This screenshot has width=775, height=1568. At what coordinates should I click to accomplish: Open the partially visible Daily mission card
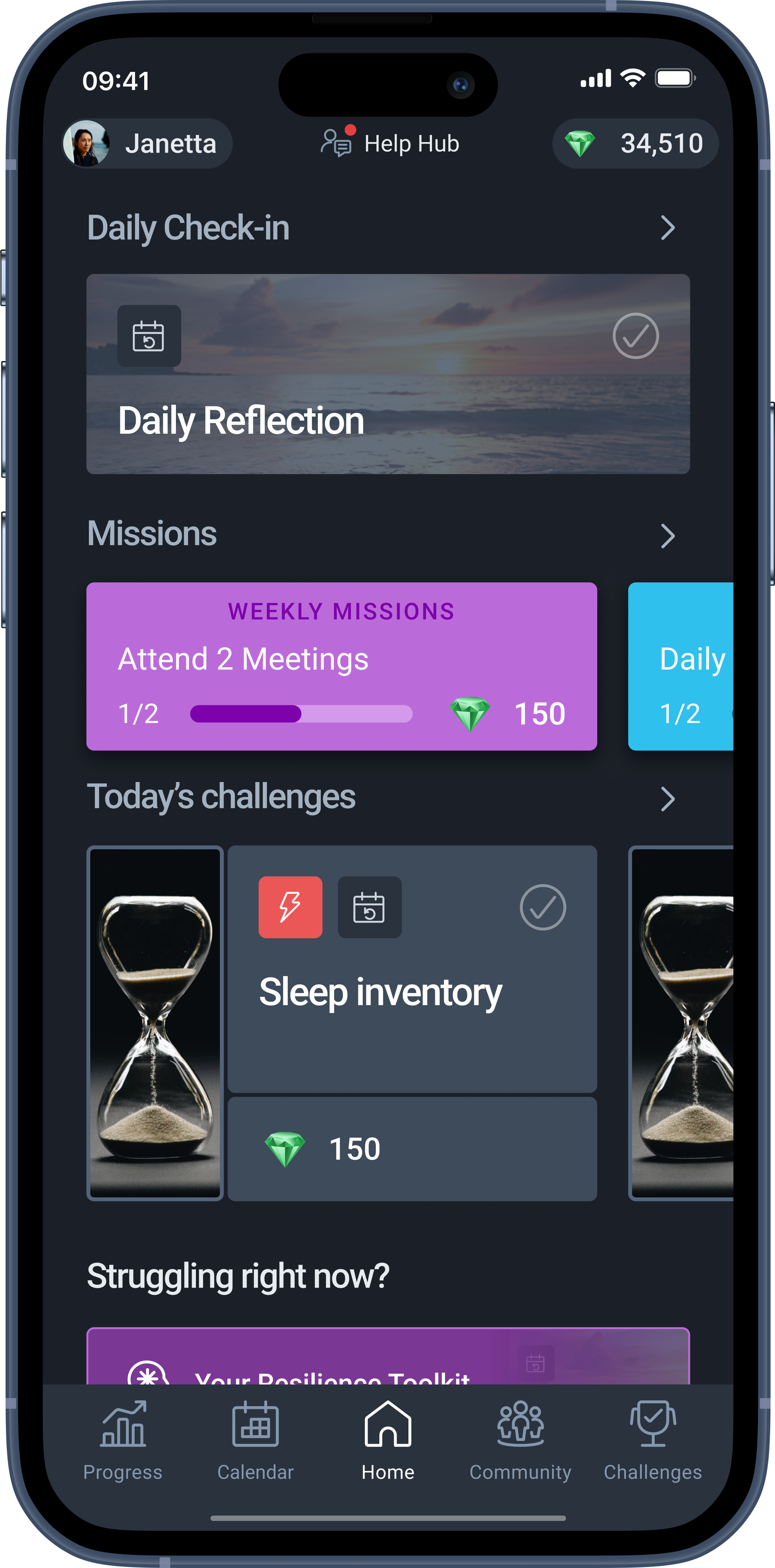pyautogui.click(x=681, y=666)
